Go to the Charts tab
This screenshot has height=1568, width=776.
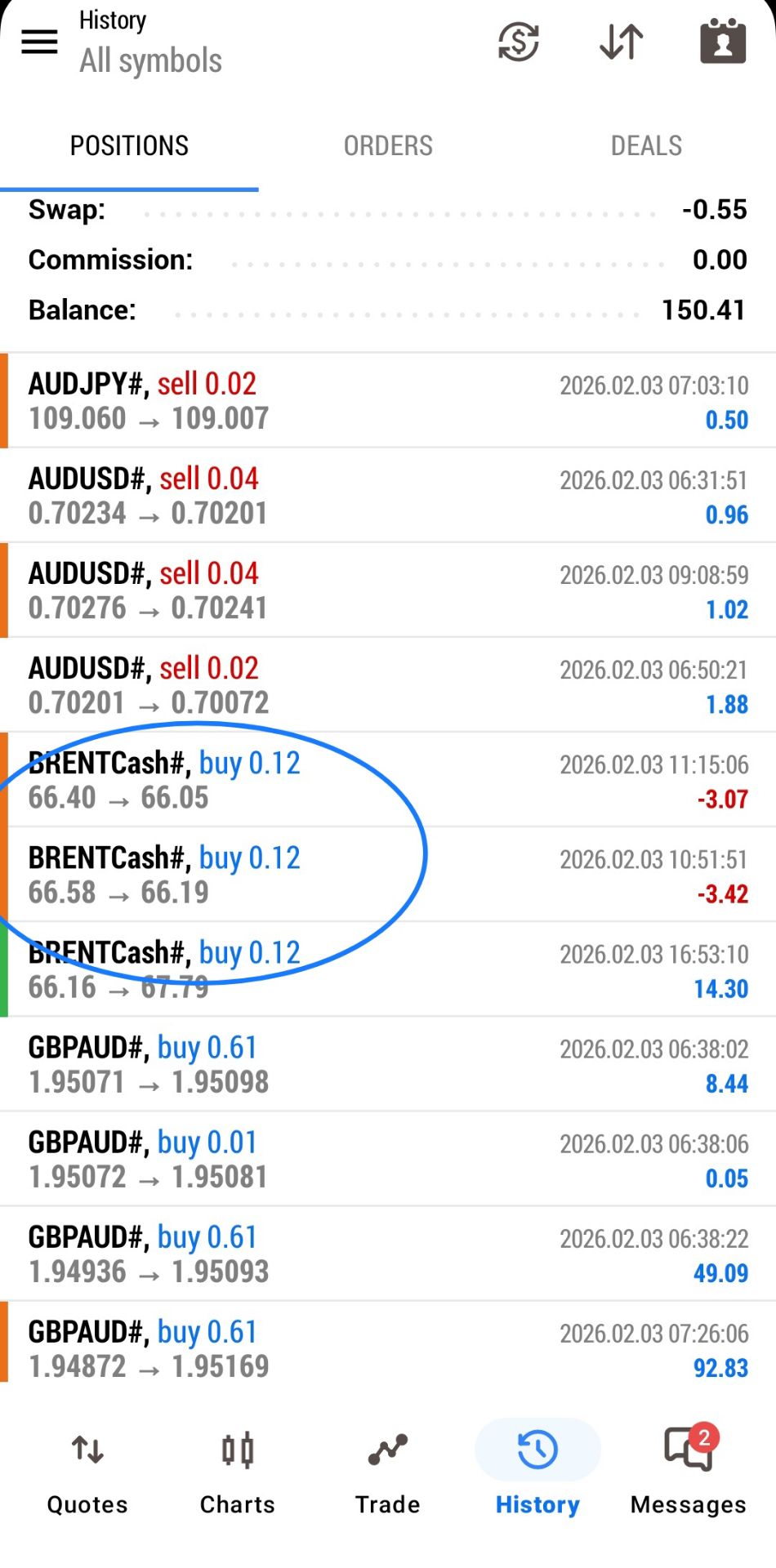tap(238, 1472)
